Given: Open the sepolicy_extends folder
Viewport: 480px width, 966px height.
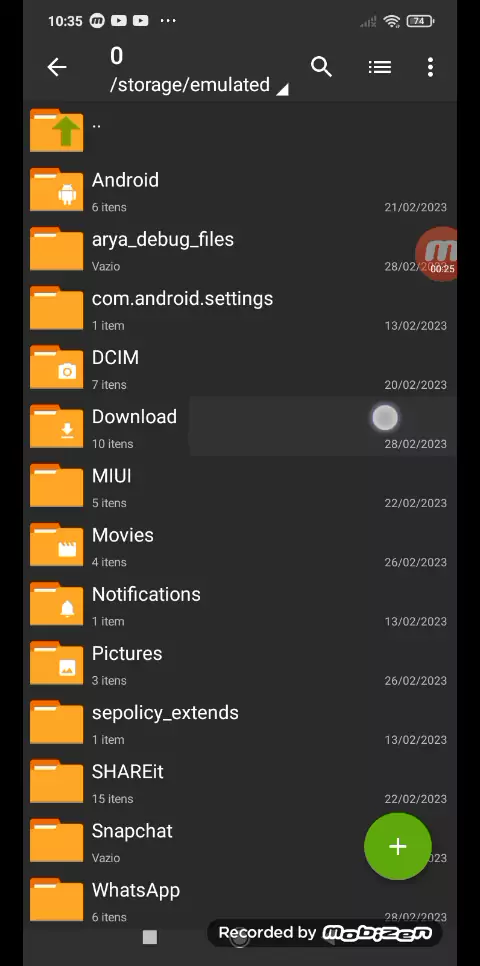Looking at the screenshot, I should click(x=240, y=723).
